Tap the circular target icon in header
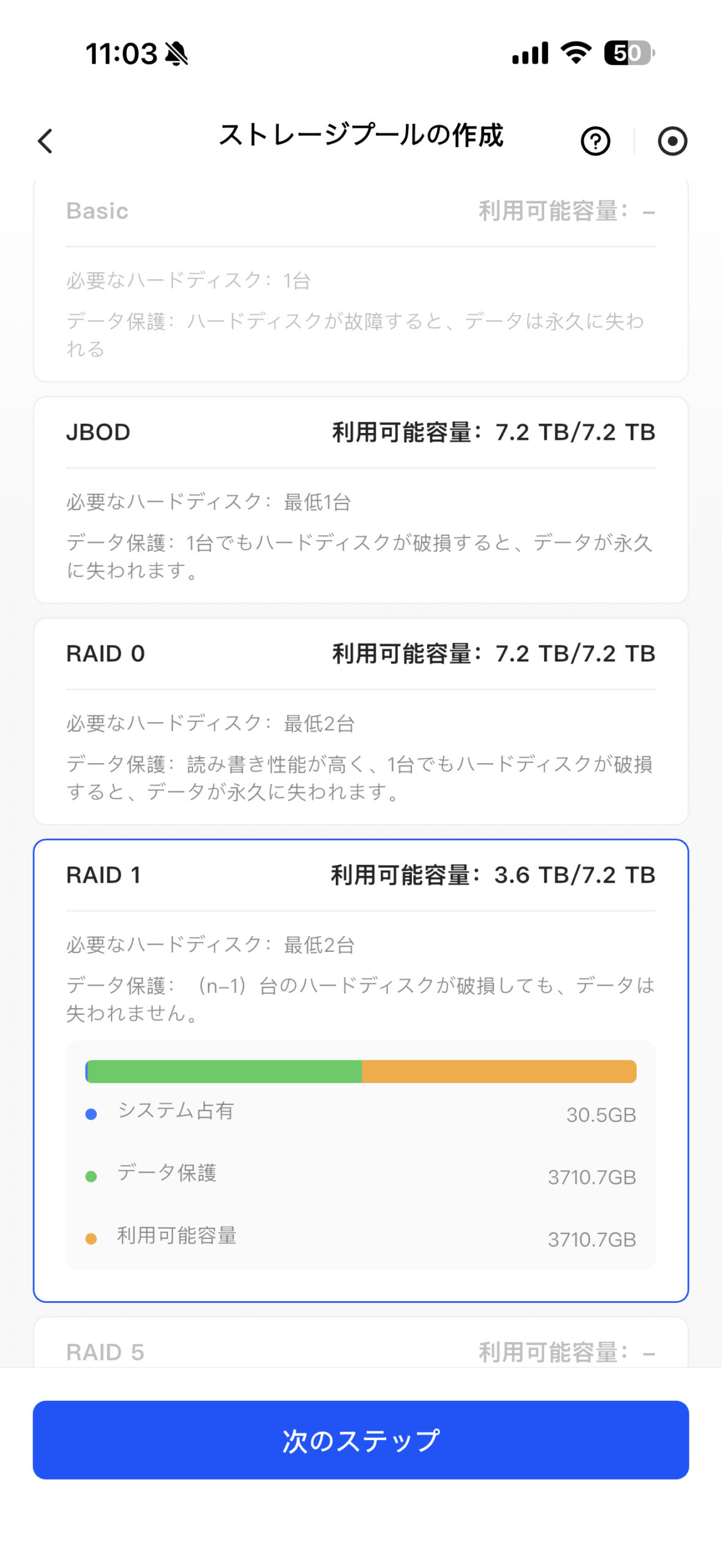722x1568 pixels. (672, 141)
